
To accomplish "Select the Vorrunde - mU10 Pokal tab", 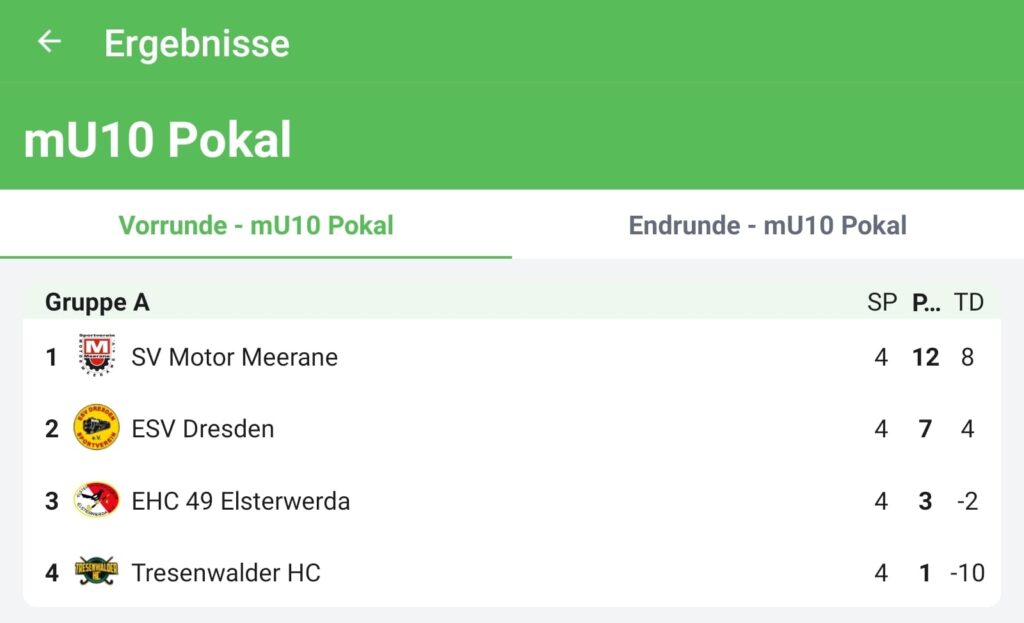I will [x=256, y=225].
